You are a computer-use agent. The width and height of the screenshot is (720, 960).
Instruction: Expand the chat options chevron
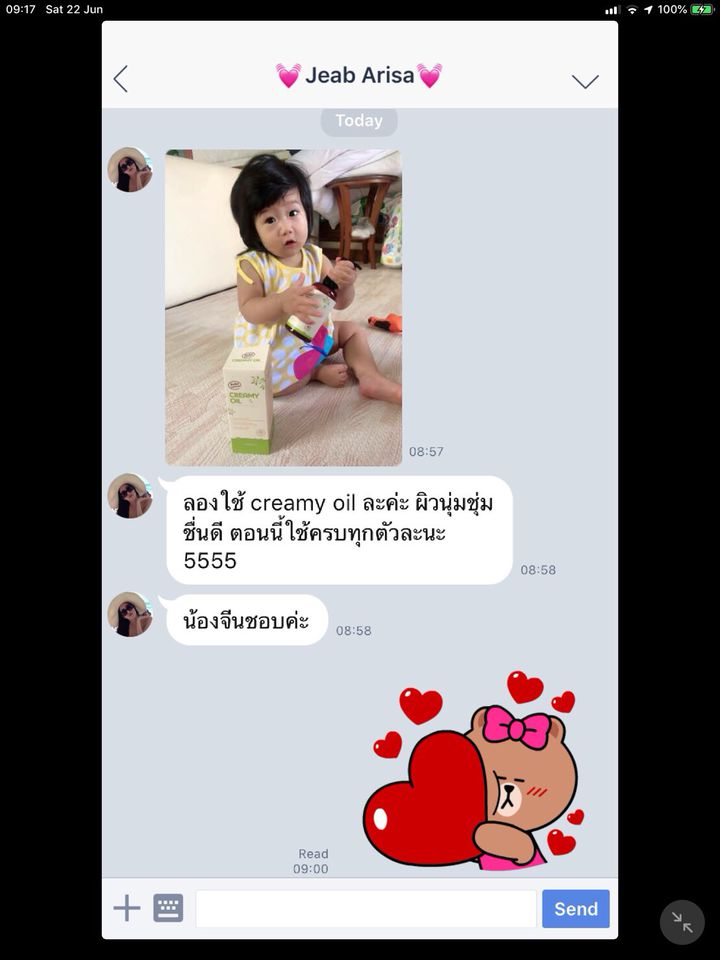[585, 81]
